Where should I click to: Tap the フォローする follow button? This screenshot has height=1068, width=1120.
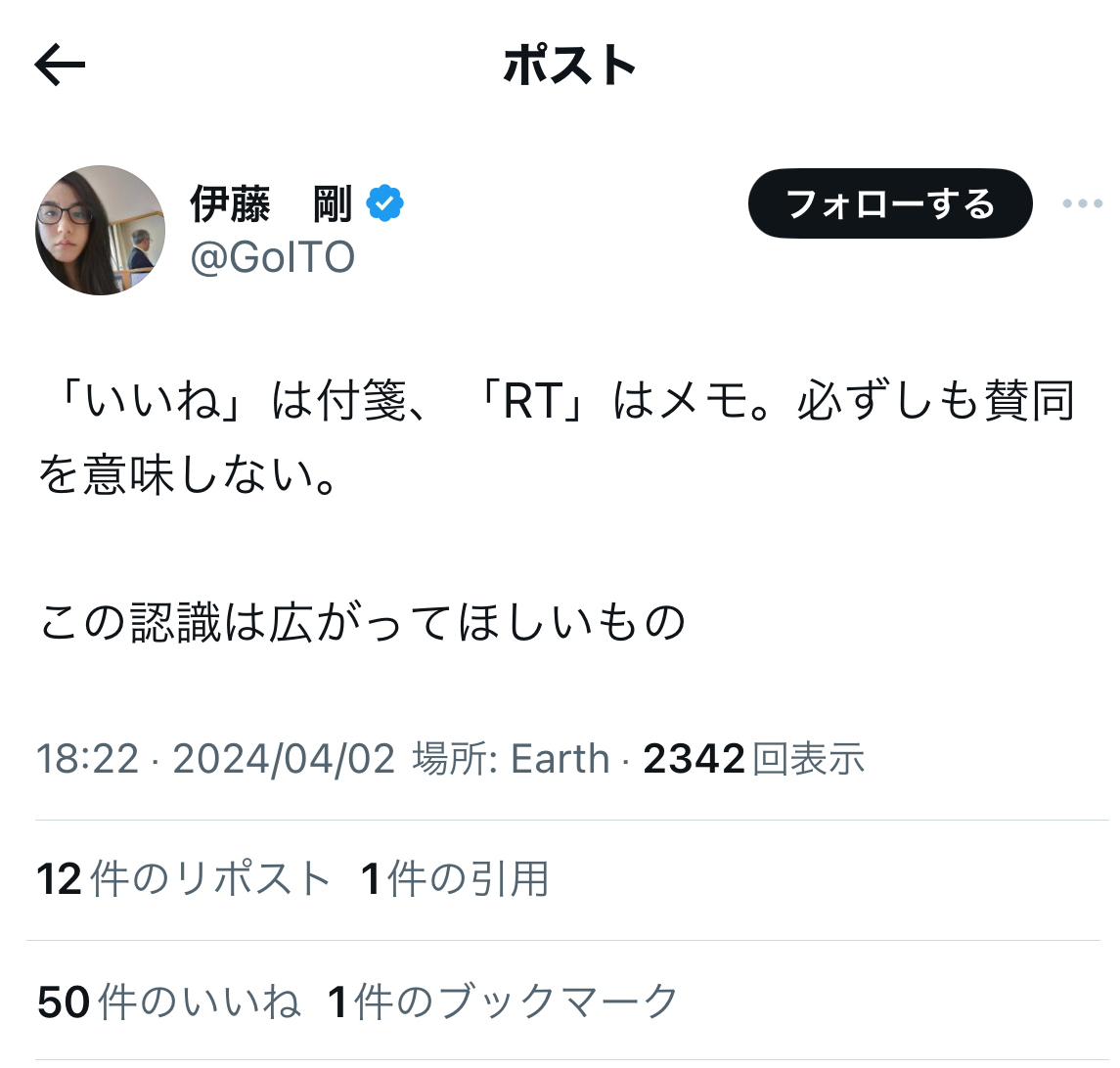coord(889,203)
